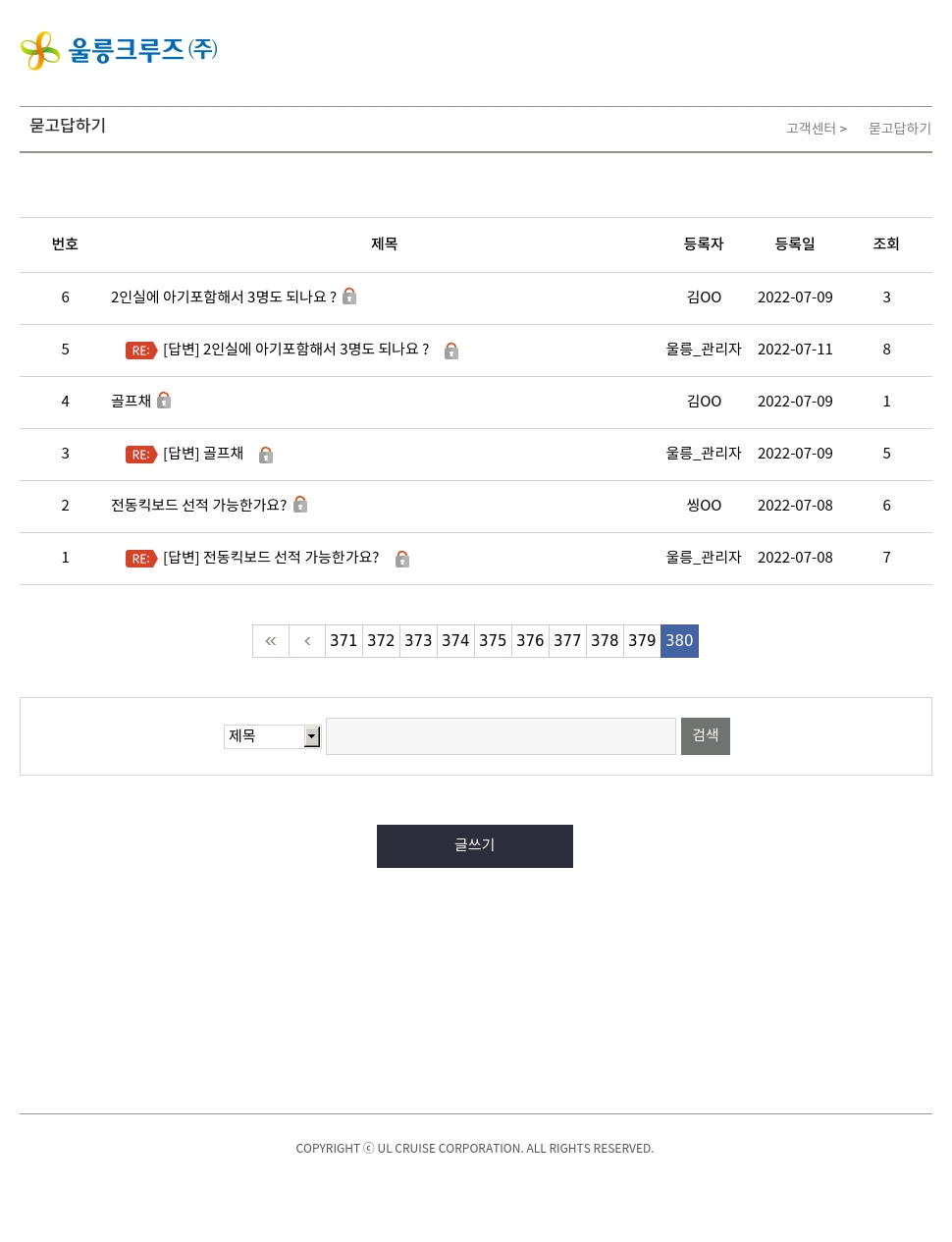
Task: Open the post '전동킥보드 선적 가능한가요?'
Action: (x=198, y=505)
